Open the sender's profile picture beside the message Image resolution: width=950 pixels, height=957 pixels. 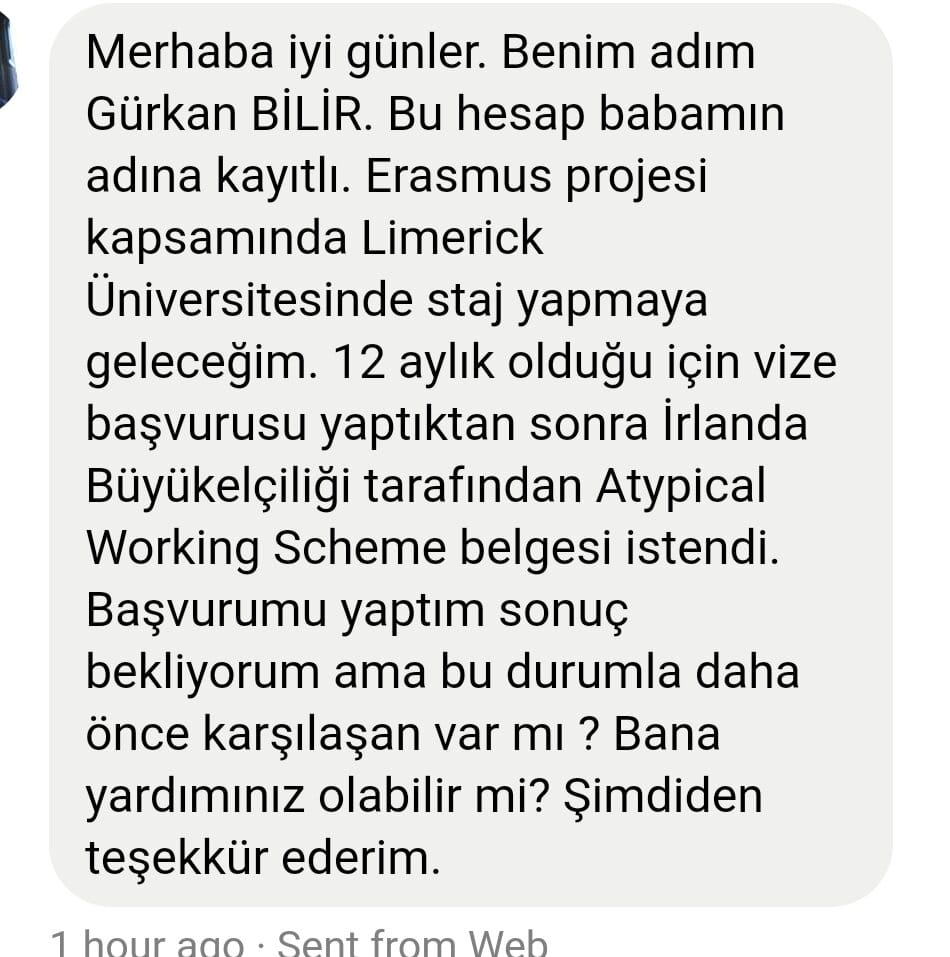coord(7,61)
